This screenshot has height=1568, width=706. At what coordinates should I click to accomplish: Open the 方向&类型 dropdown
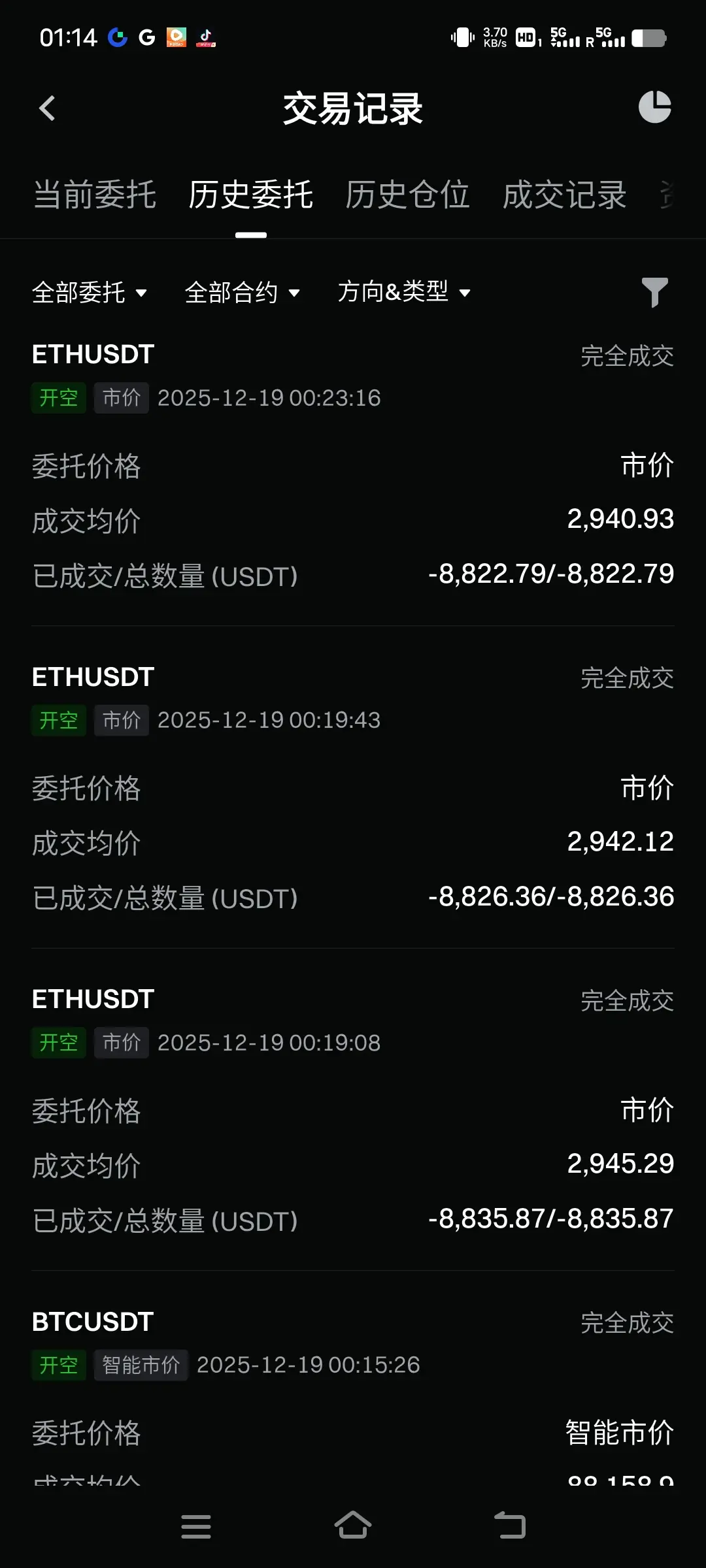pos(404,292)
